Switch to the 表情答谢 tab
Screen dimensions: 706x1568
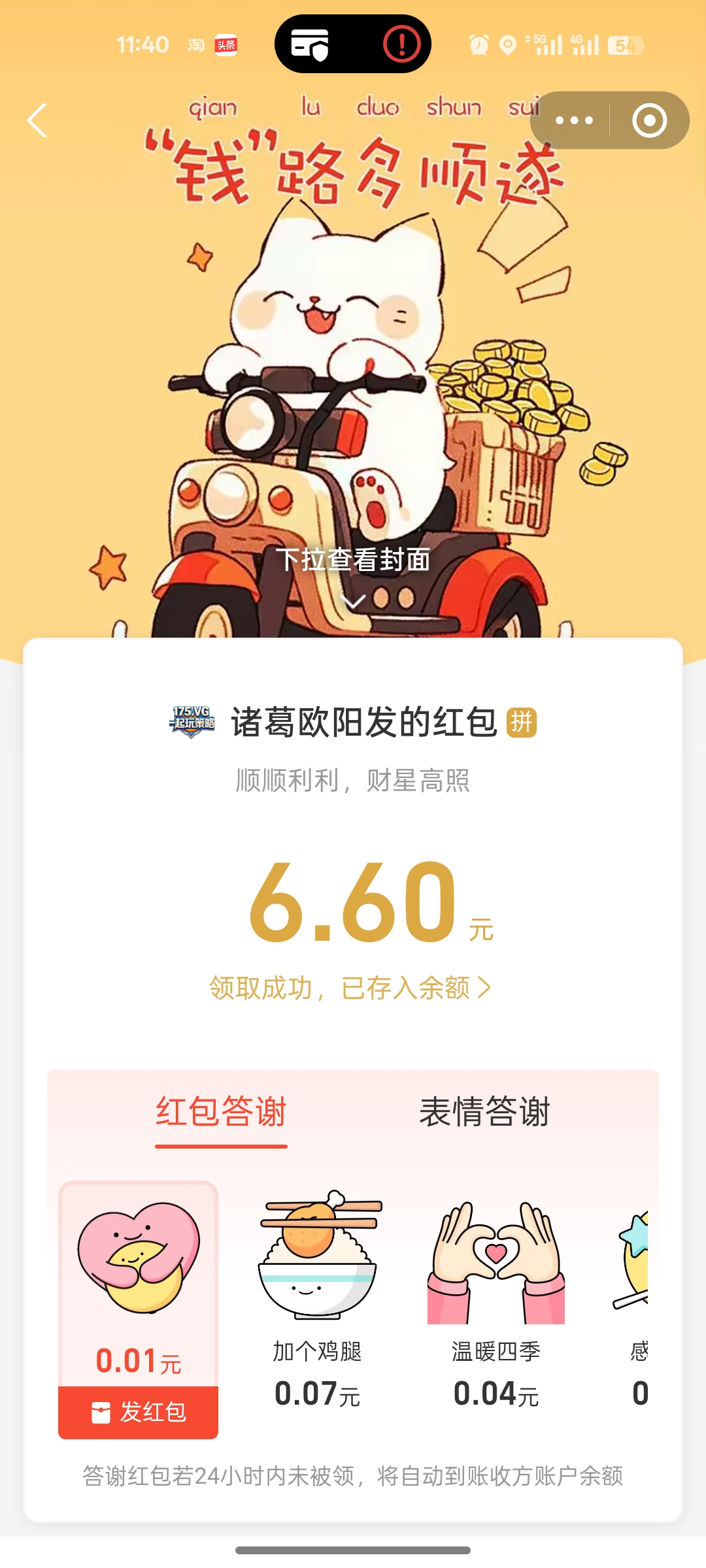(x=484, y=1112)
